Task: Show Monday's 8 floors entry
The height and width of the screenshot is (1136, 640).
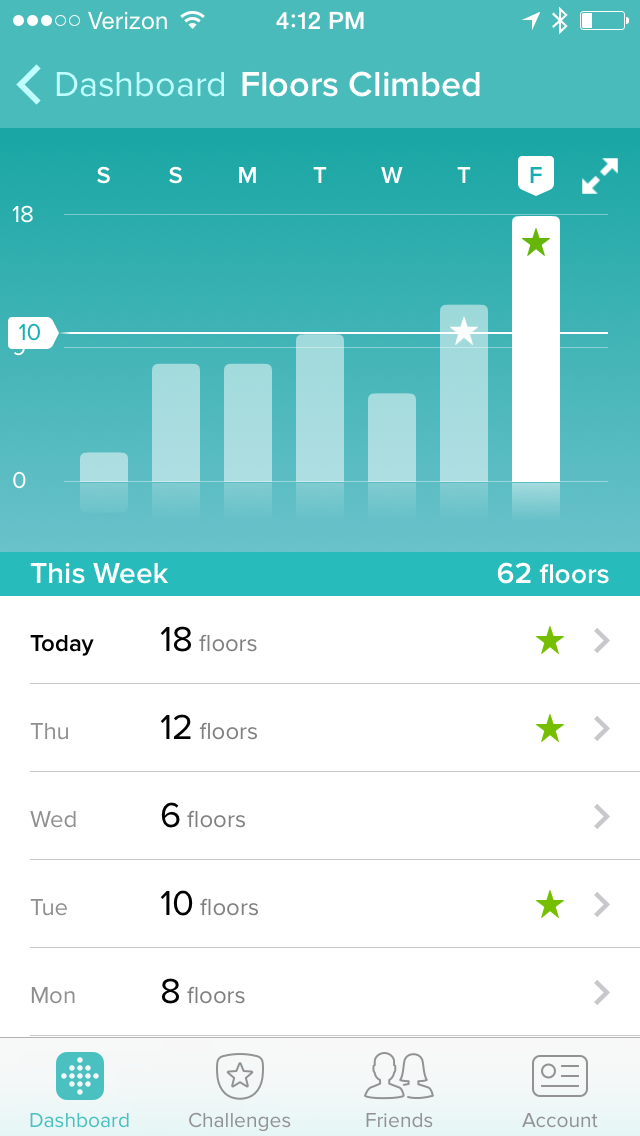Action: tap(320, 993)
